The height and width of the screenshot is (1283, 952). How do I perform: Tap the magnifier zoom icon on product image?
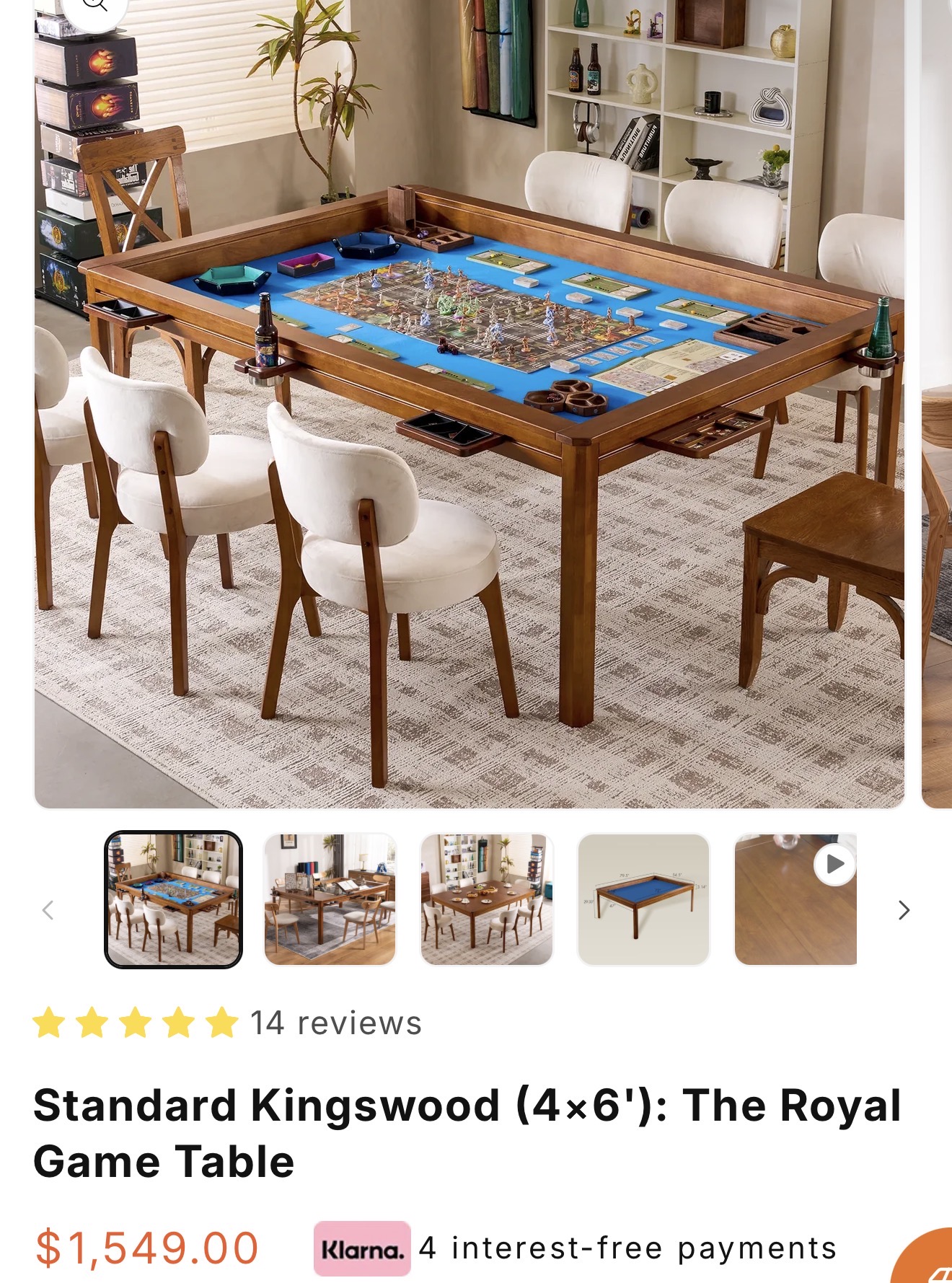(94, 7)
